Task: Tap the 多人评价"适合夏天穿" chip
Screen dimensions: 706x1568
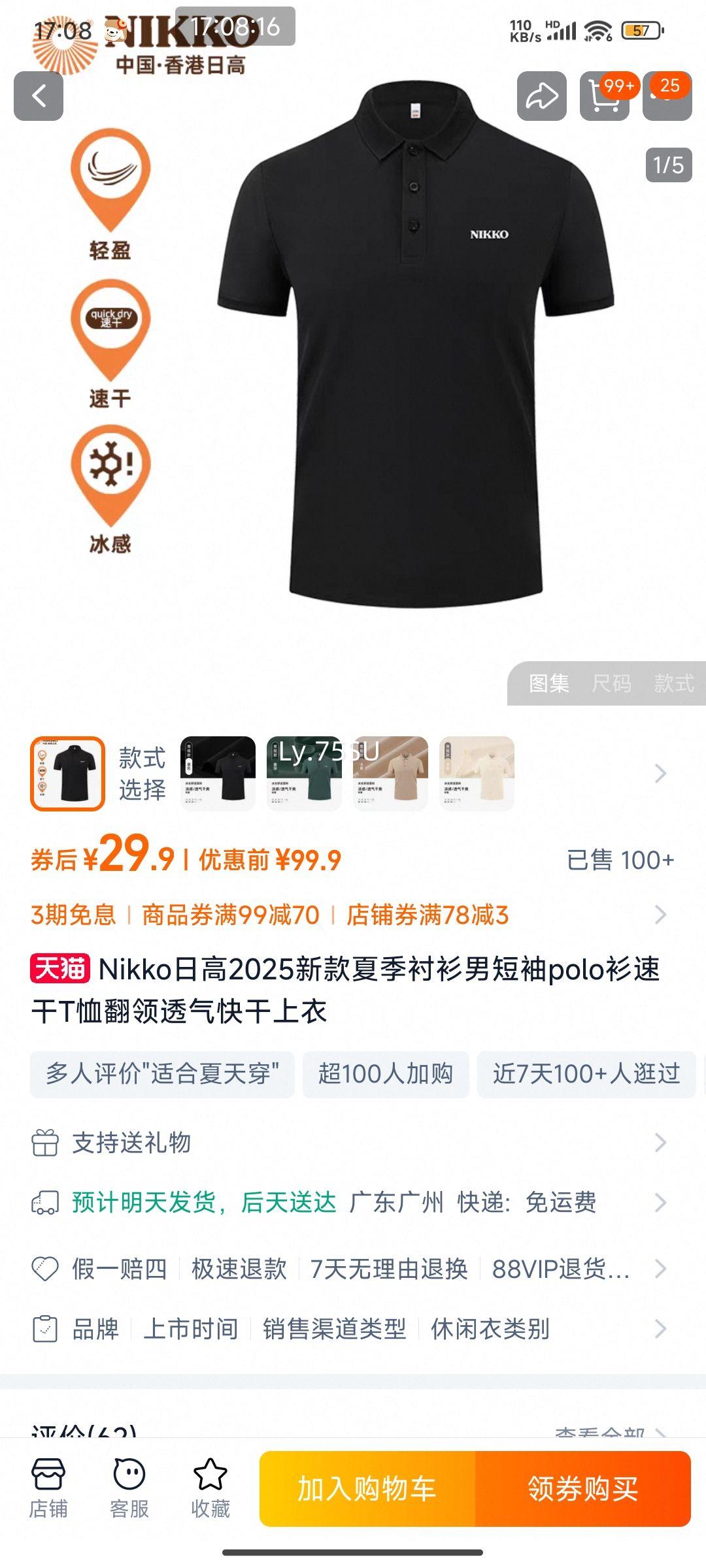Action: click(162, 1074)
